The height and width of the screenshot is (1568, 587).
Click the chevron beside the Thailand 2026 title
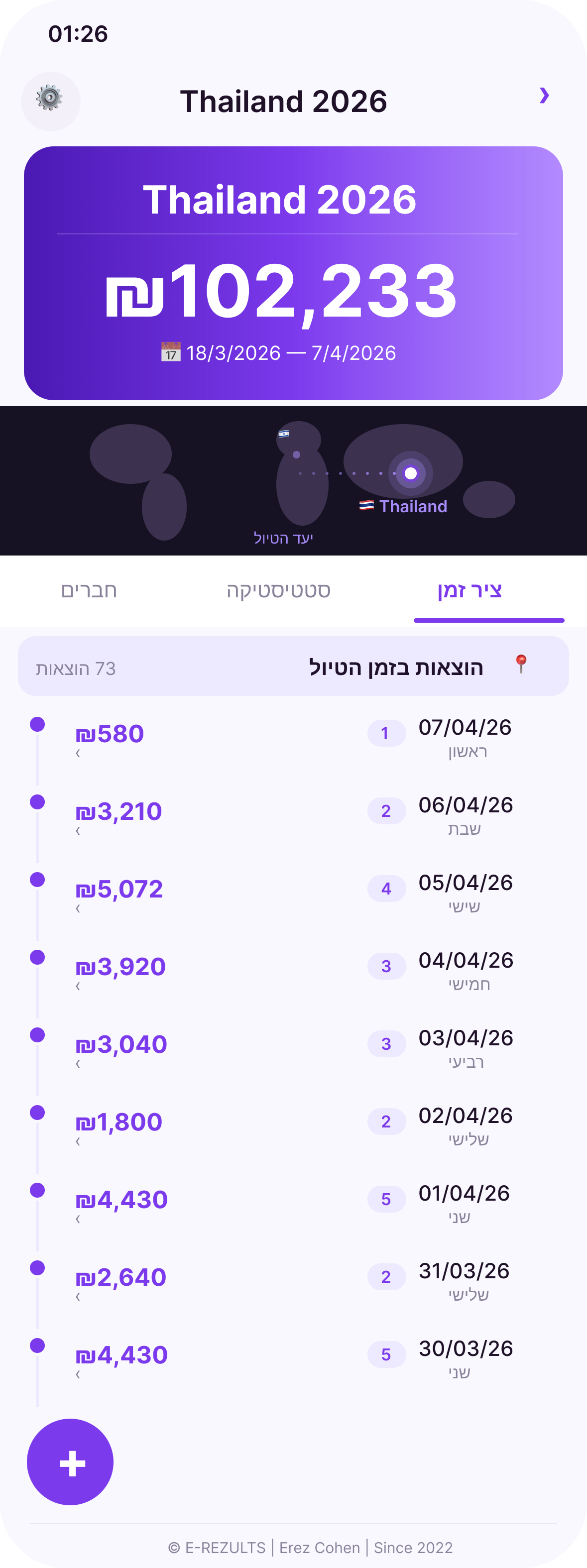click(544, 96)
